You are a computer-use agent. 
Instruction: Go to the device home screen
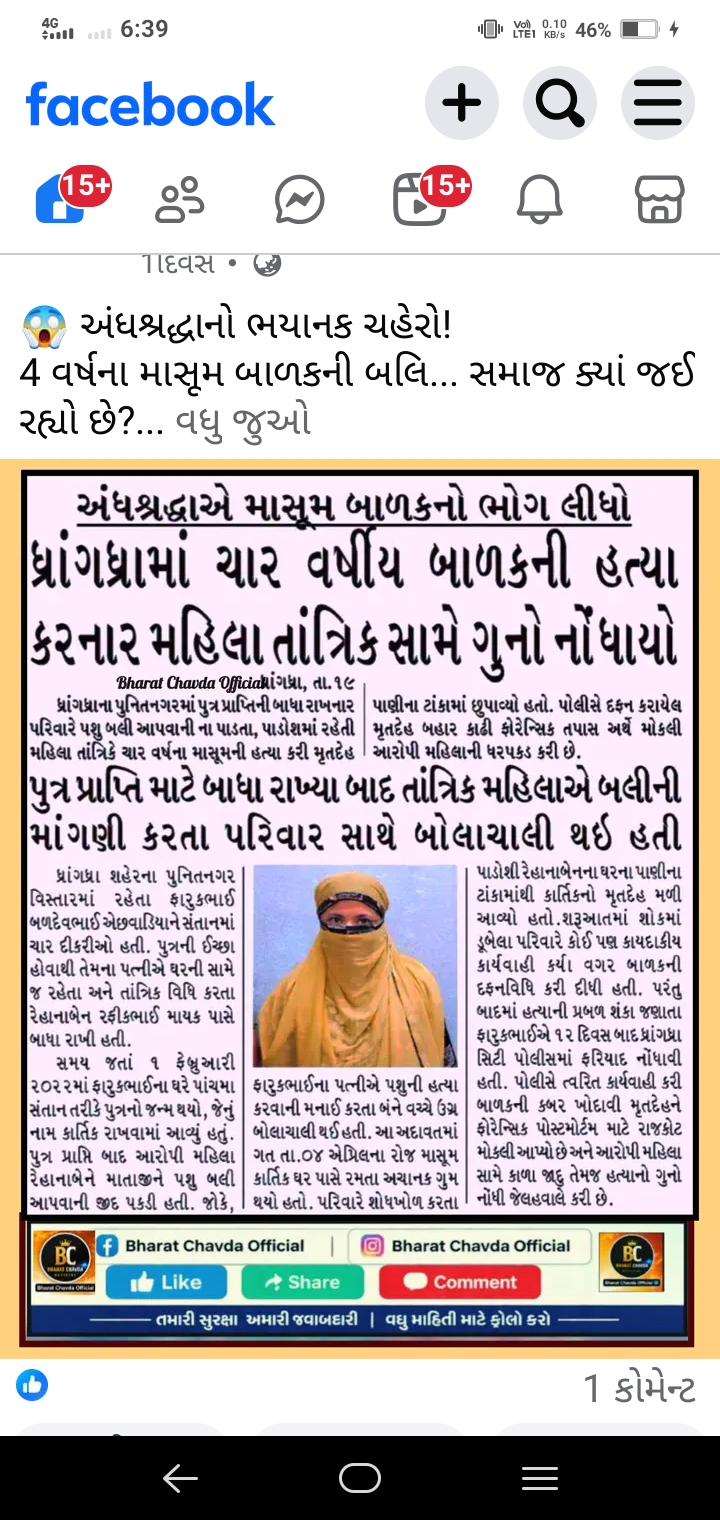pos(360,1478)
